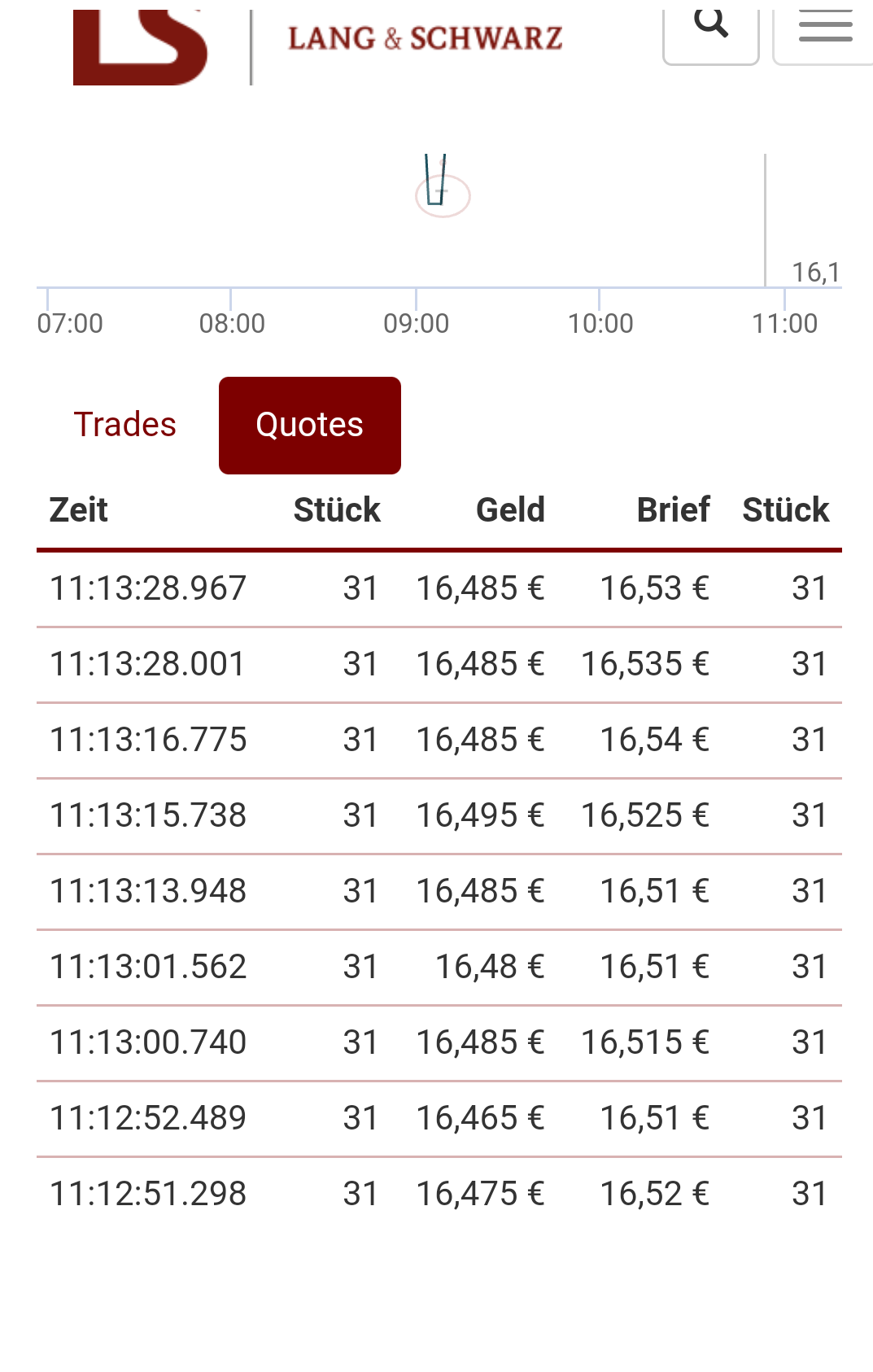Screen dimensions: 873x1372
Task: Enable the Trades data view
Action: click(x=125, y=424)
